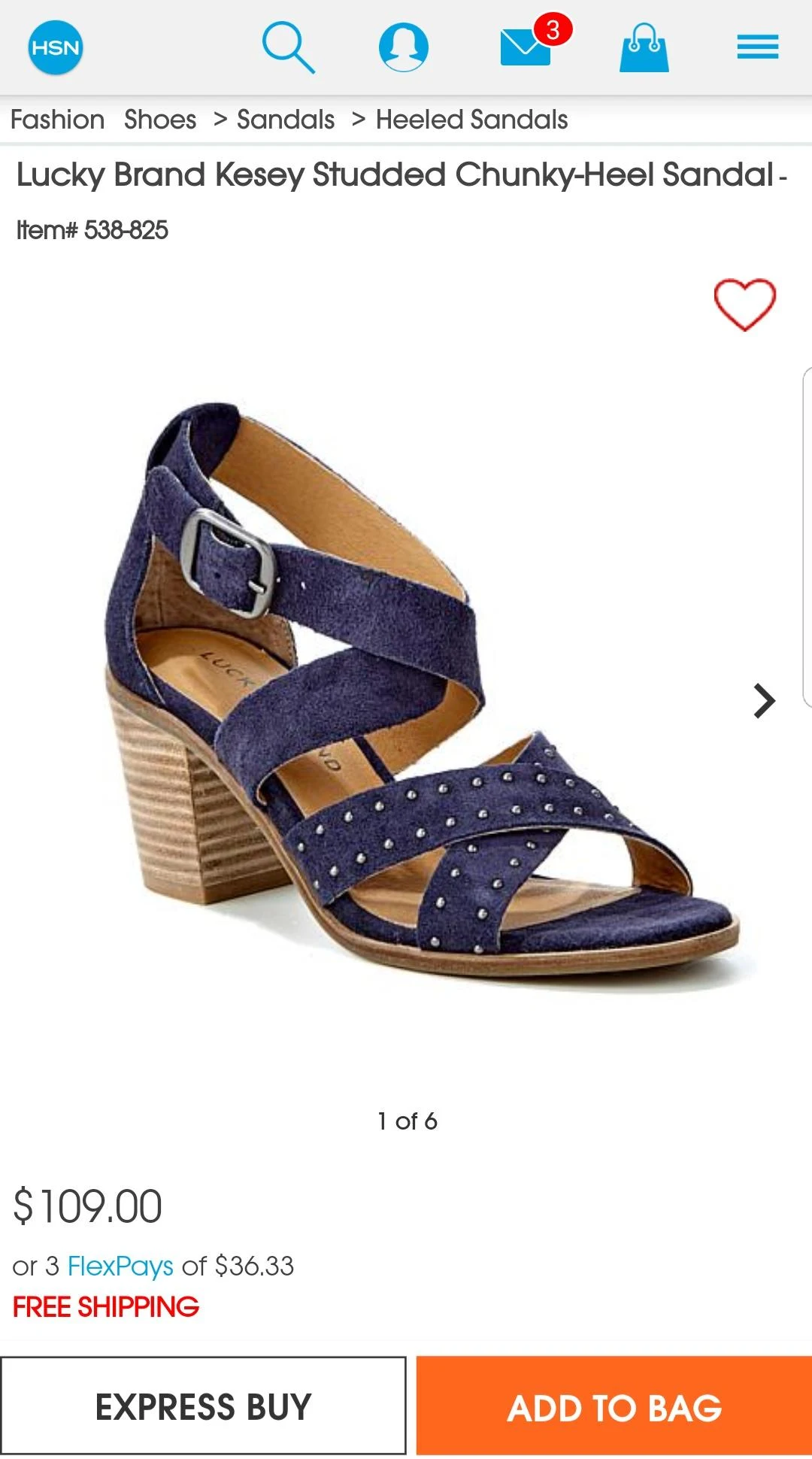Show the next product image
The image size is (812, 1459).
point(764,701)
